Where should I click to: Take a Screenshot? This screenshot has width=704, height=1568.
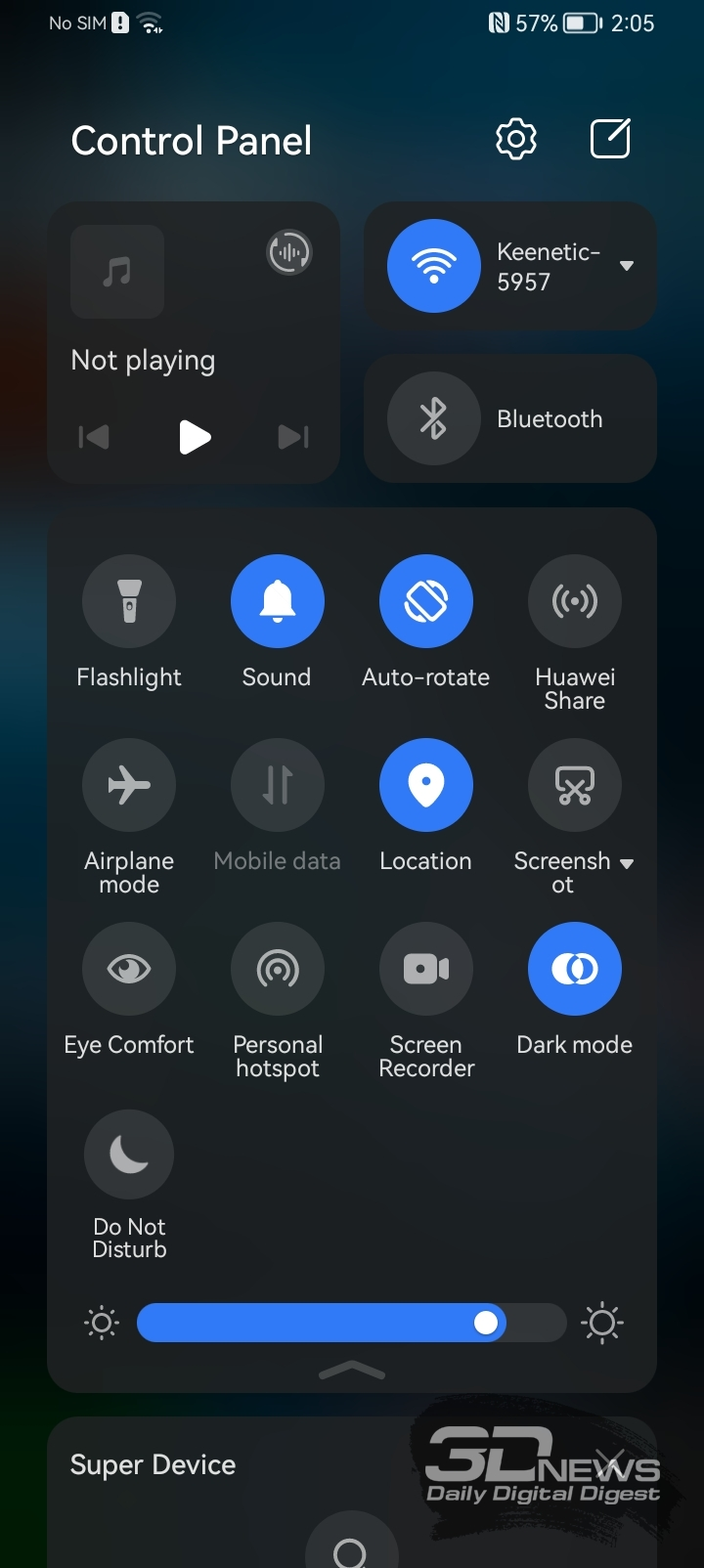coord(575,785)
